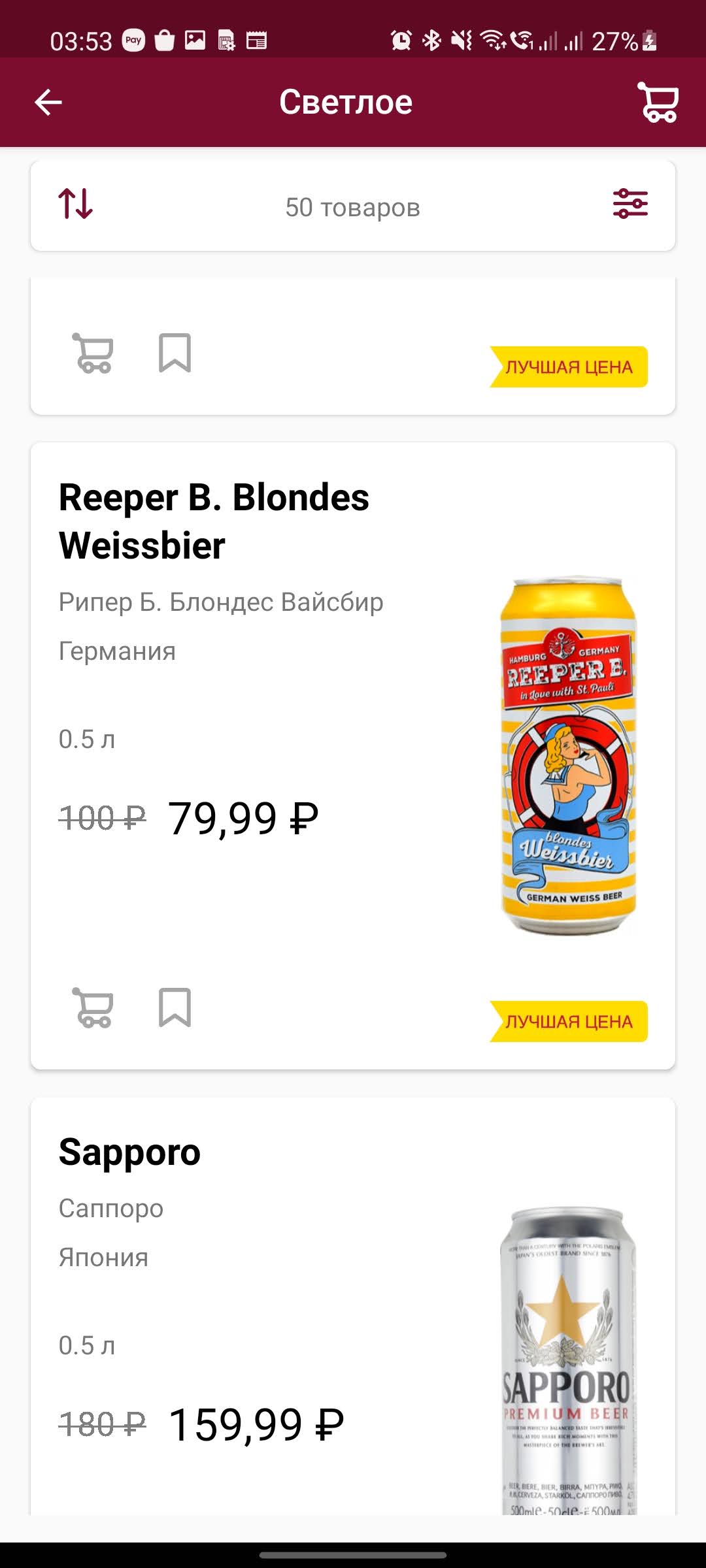706x1568 pixels.
Task: Bookmark the partially visible top product
Action: point(175,353)
